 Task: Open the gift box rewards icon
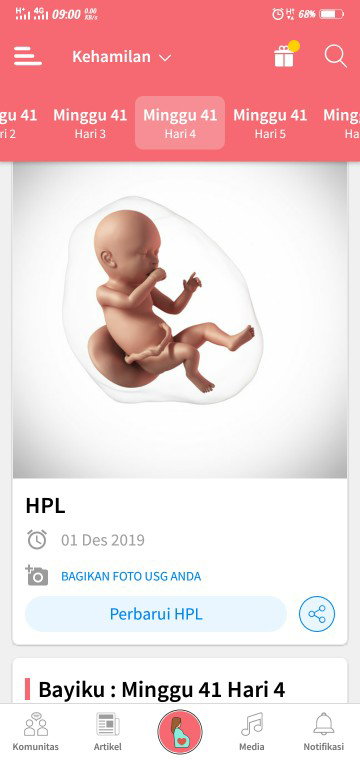click(x=284, y=57)
